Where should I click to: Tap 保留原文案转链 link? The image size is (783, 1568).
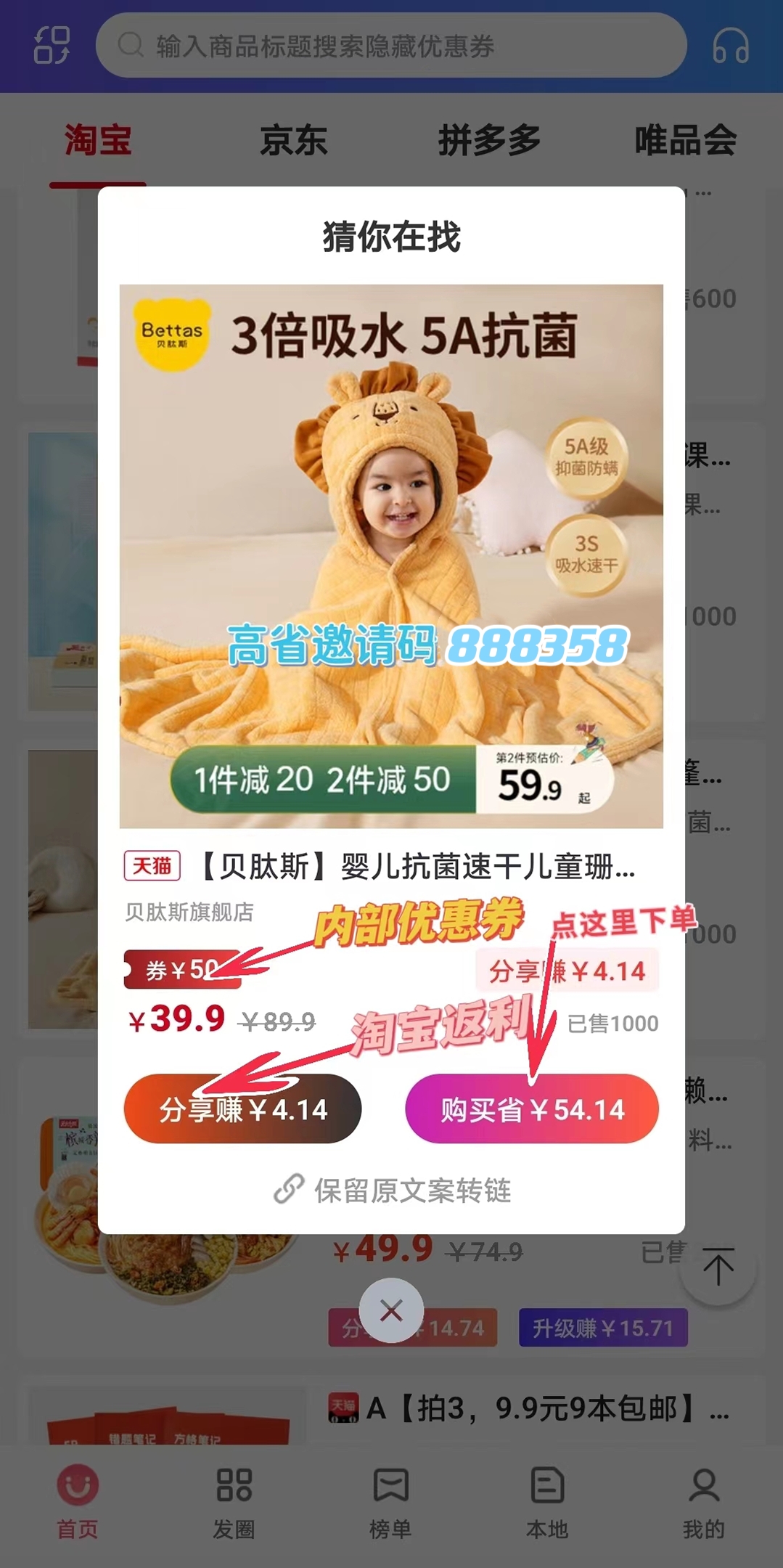pyautogui.click(x=392, y=1191)
